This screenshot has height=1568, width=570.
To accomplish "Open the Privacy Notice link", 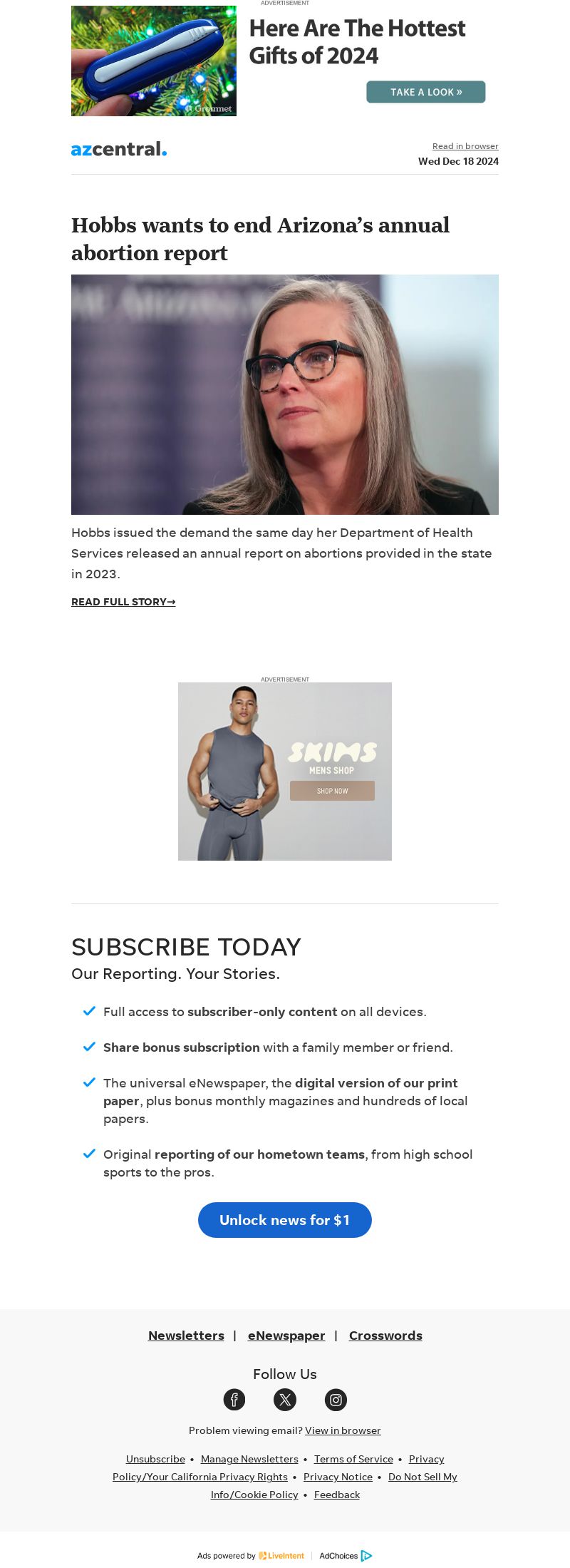I will point(338,1477).
